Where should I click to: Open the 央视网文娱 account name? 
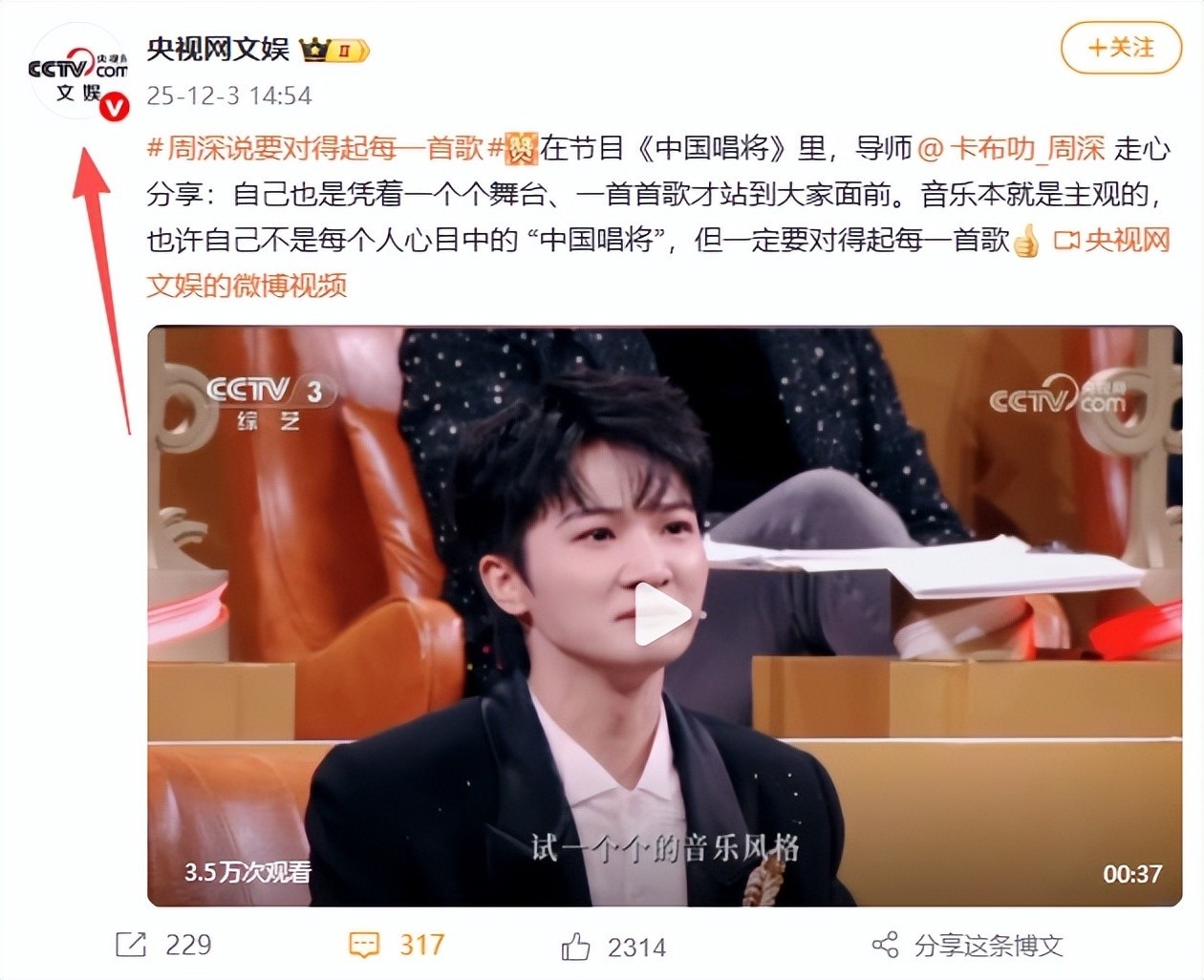(218, 48)
